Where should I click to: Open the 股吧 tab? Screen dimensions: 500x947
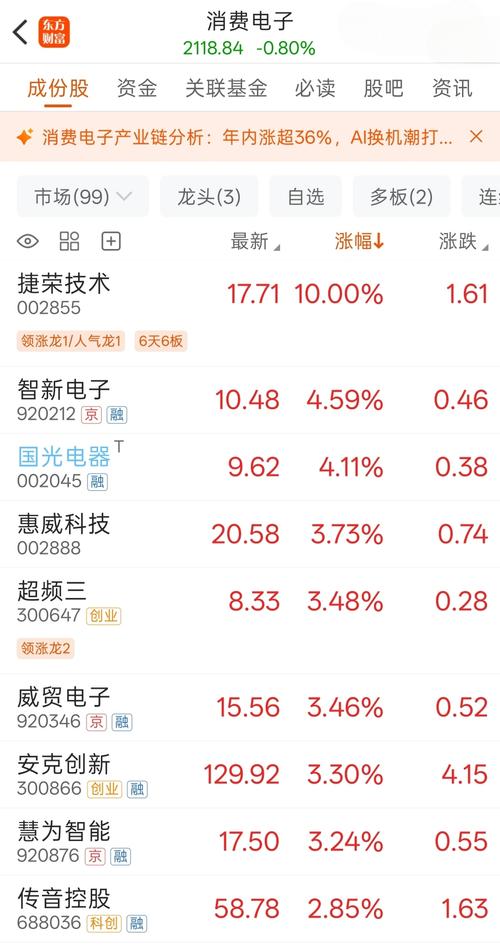click(383, 89)
